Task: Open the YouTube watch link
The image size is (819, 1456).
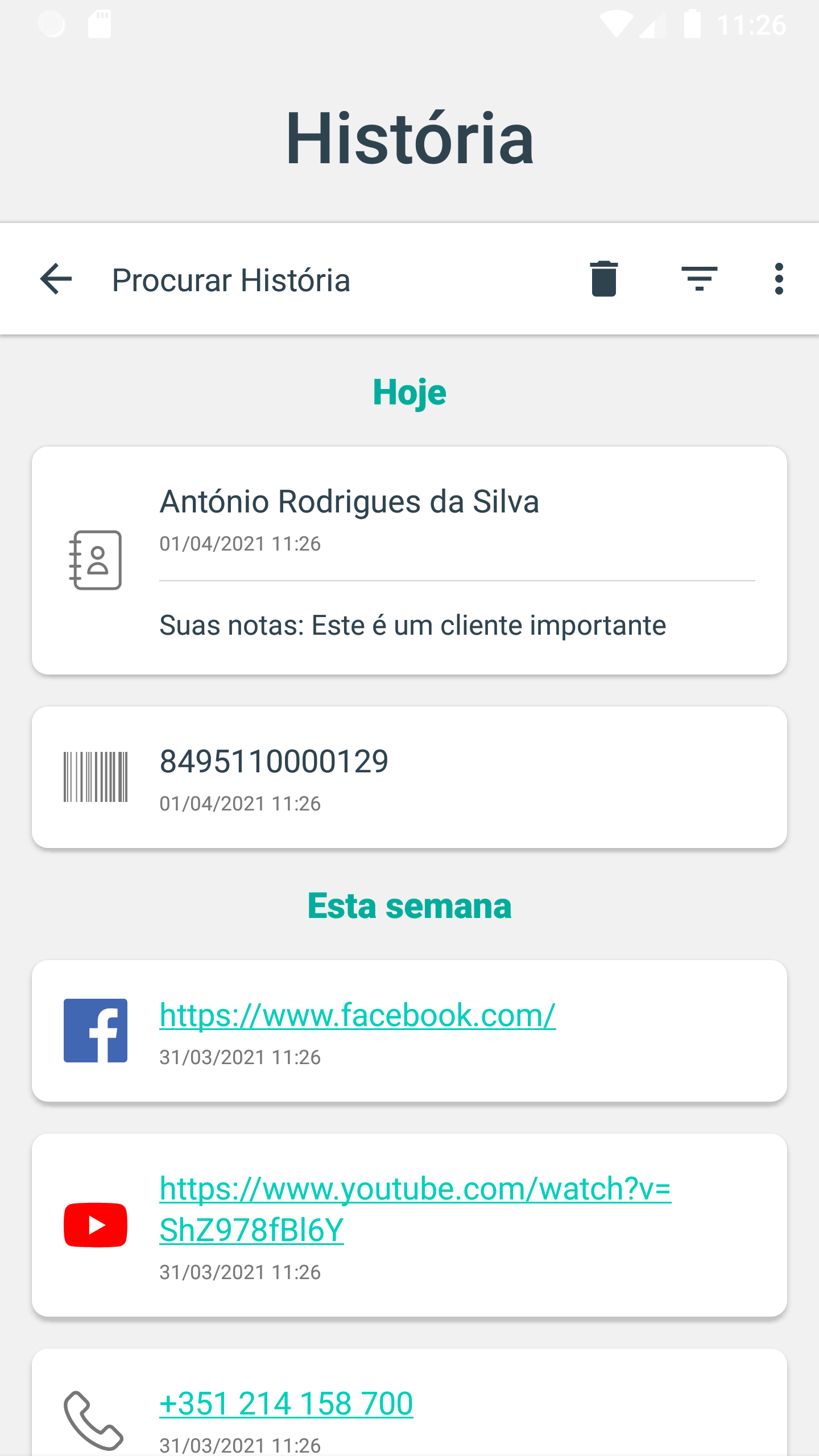Action: click(x=415, y=1209)
